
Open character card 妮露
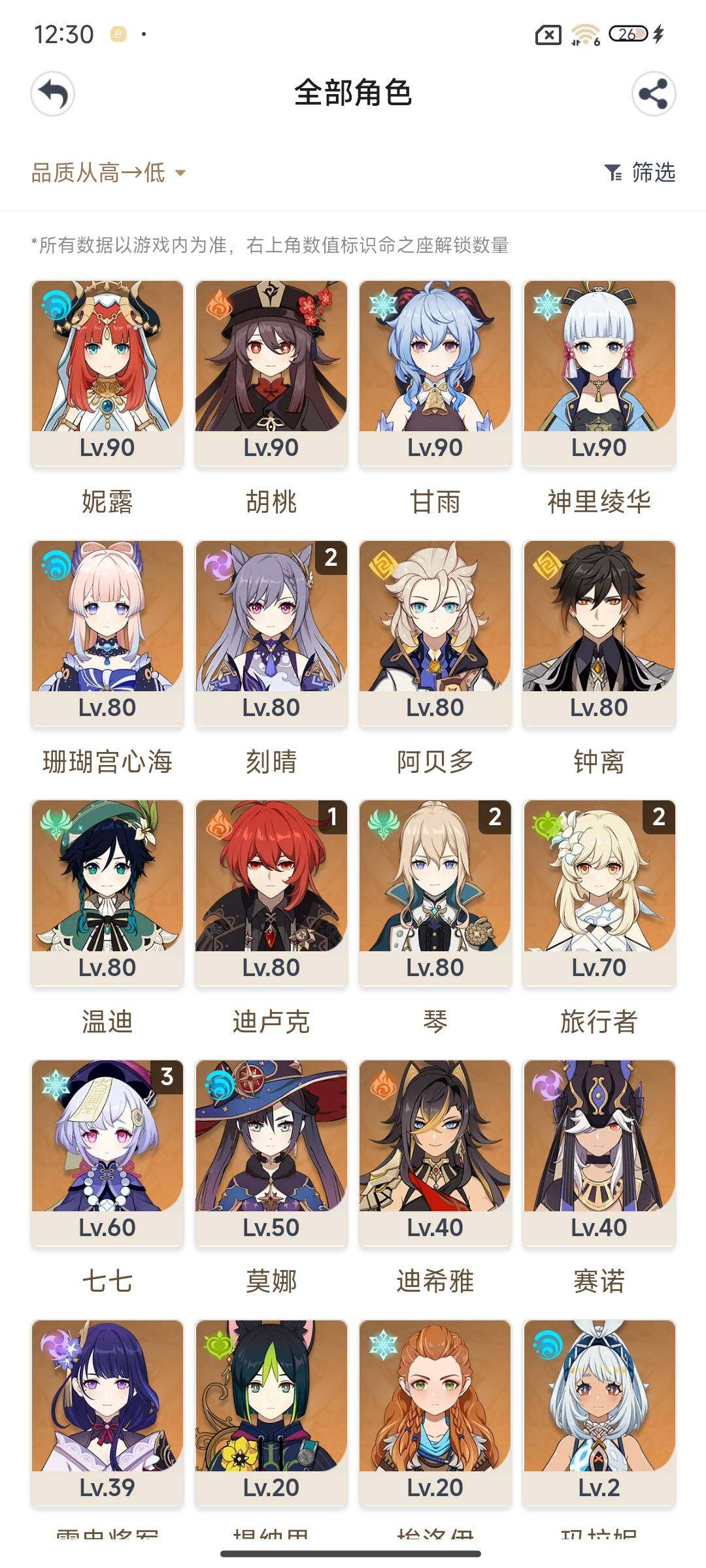[x=107, y=372]
